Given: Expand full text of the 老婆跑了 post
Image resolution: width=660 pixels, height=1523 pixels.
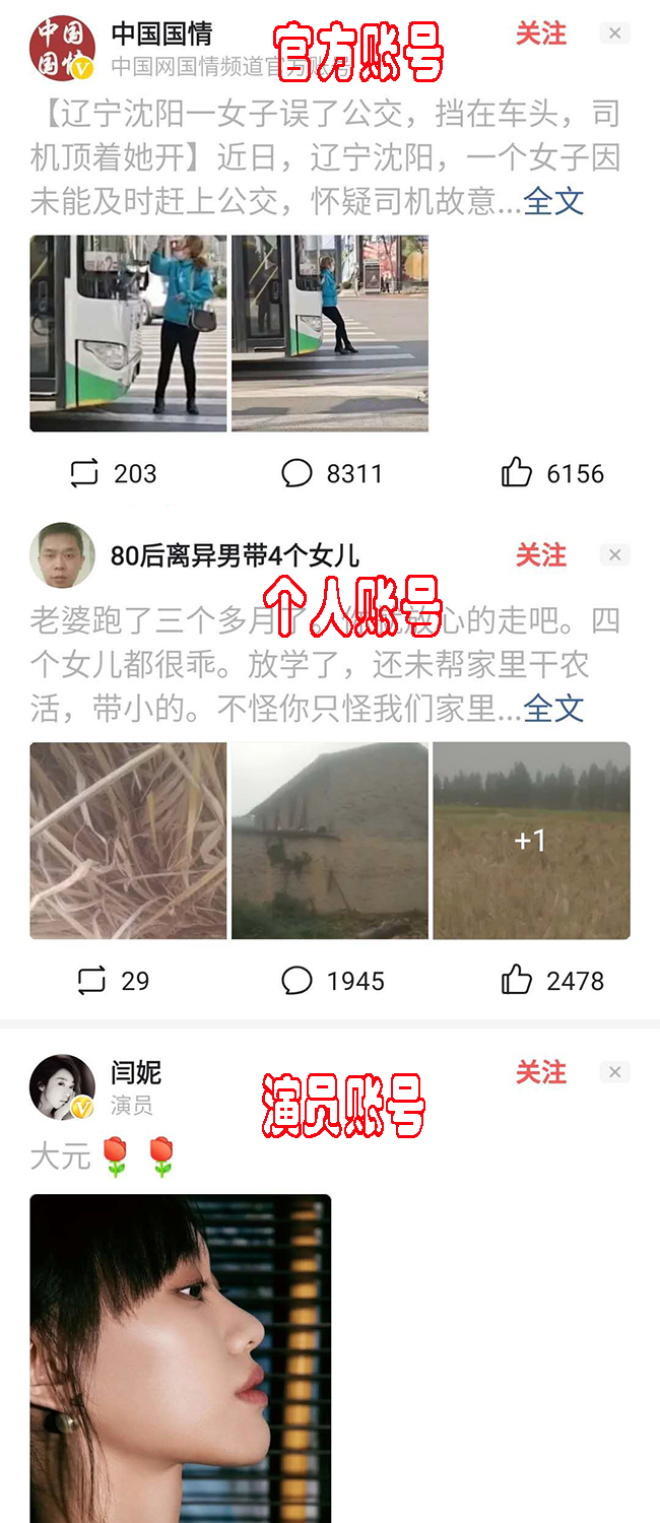Looking at the screenshot, I should [x=553, y=708].
